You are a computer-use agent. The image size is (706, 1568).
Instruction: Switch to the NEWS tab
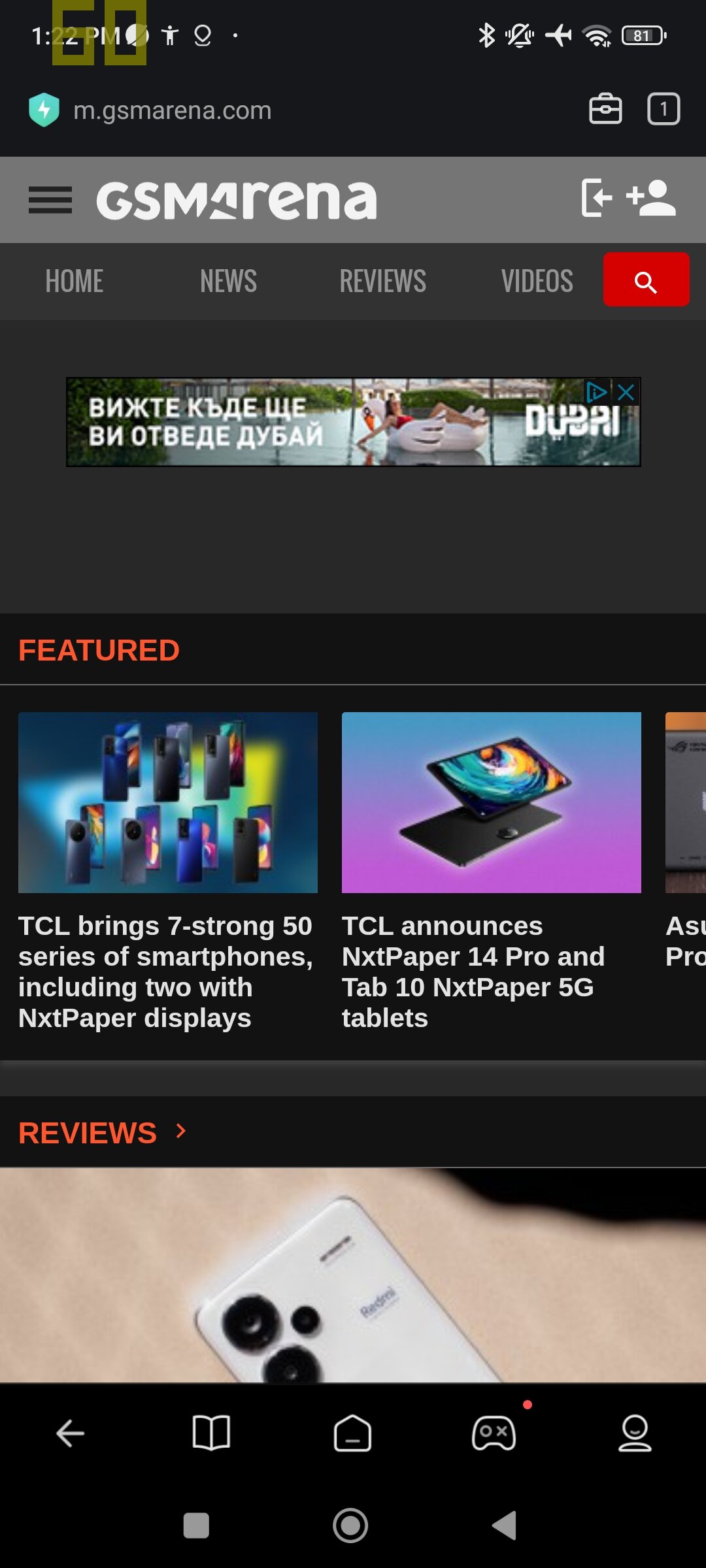tap(228, 282)
